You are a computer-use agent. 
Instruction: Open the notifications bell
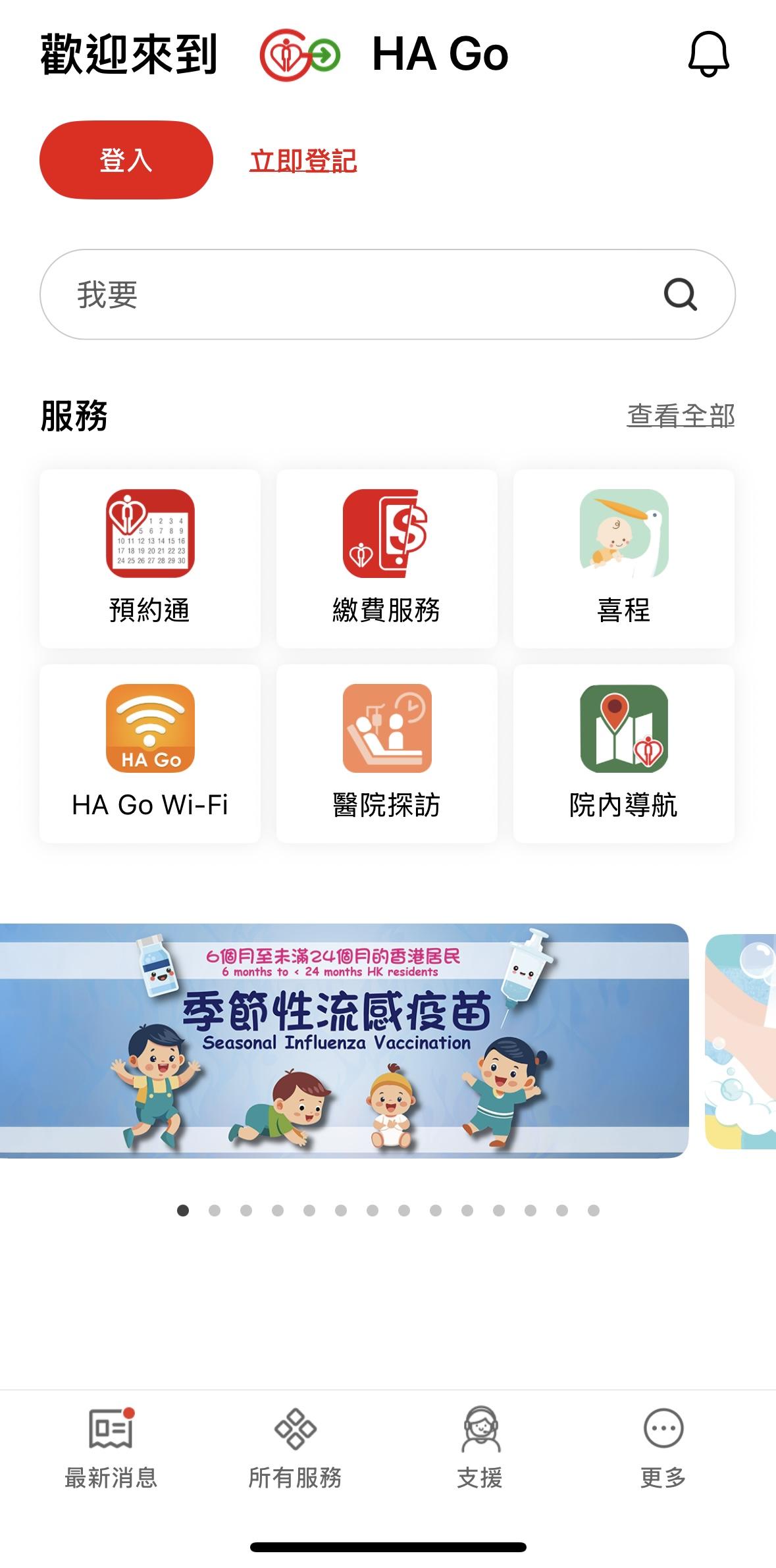point(708,54)
